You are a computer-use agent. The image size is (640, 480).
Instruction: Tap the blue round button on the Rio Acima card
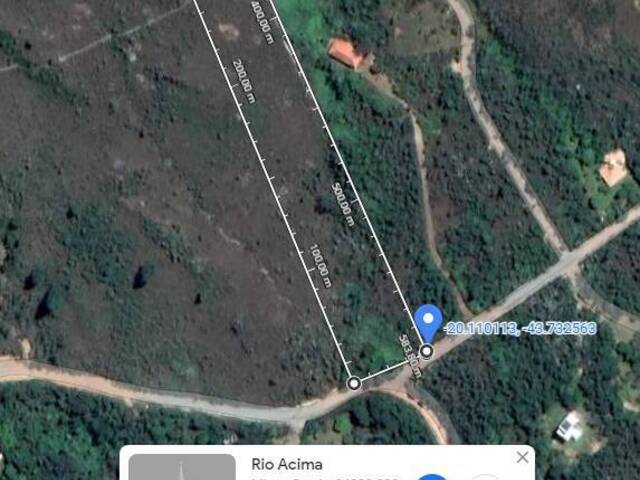pyautogui.click(x=432, y=476)
